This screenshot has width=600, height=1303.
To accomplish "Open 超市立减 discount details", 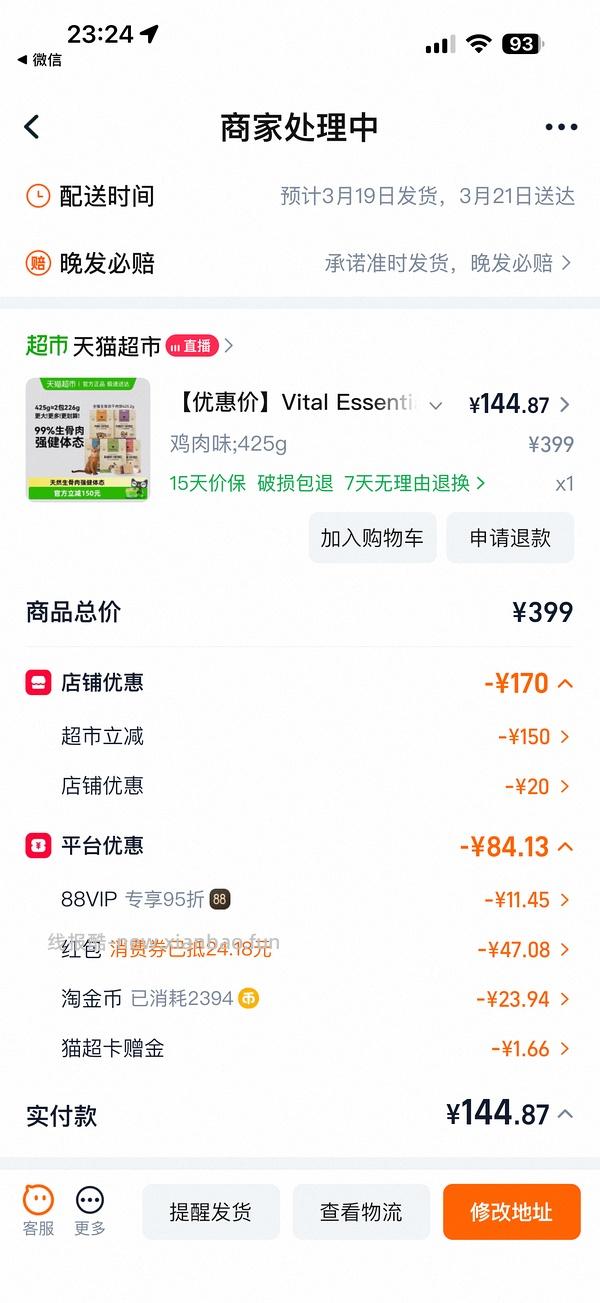I will tap(535, 737).
